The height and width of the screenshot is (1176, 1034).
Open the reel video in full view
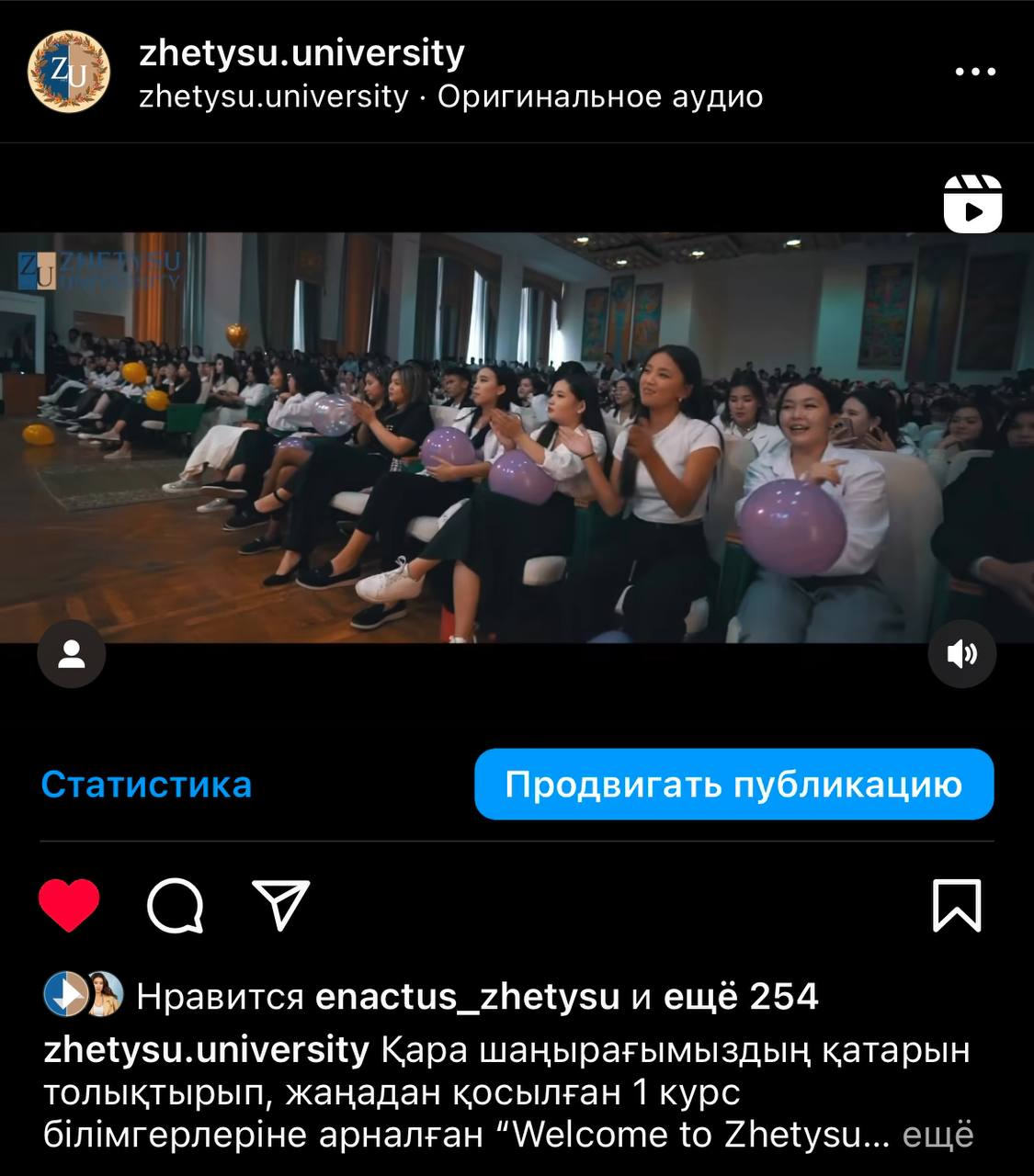(517, 437)
